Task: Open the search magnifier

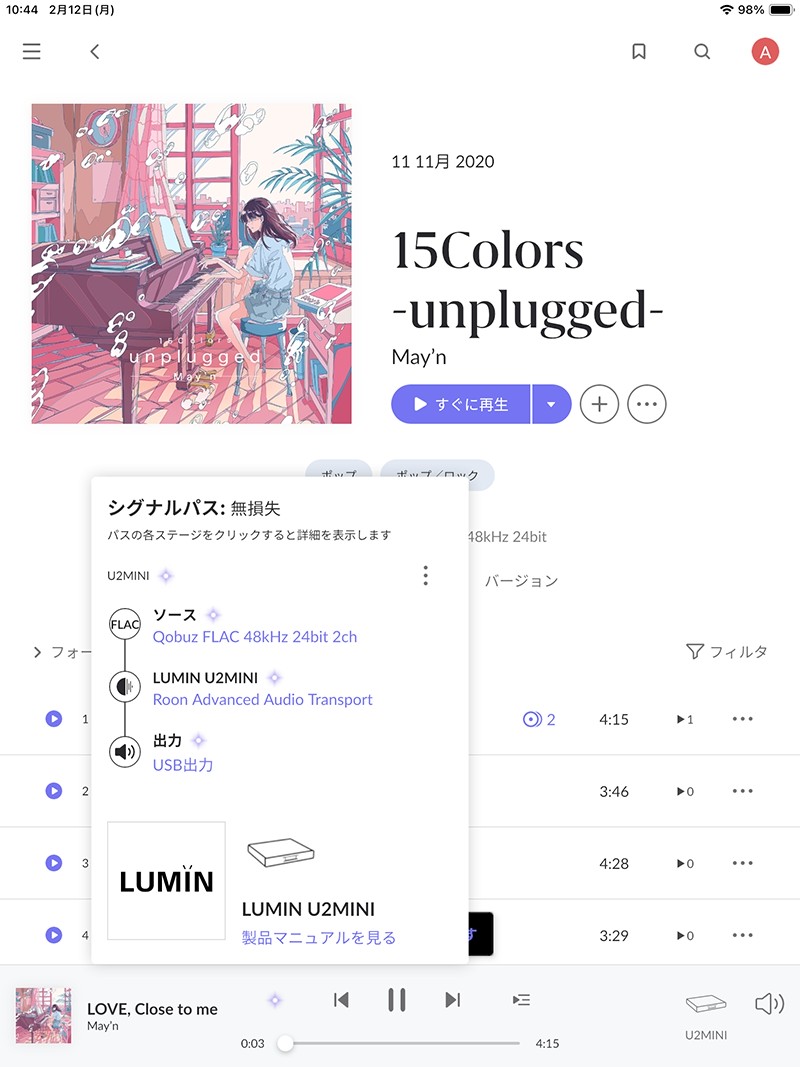Action: pos(702,52)
